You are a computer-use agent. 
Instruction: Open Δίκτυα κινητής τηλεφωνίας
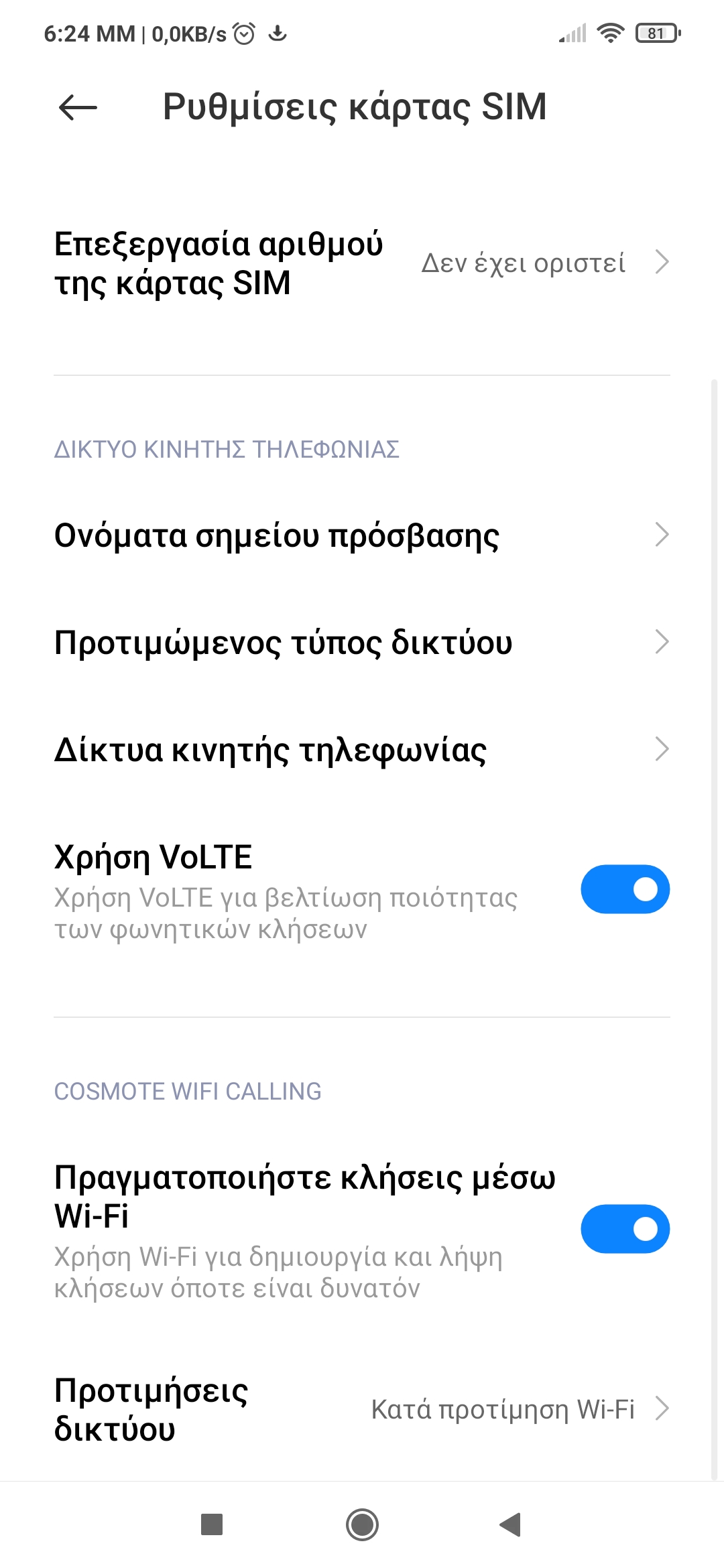tap(362, 750)
